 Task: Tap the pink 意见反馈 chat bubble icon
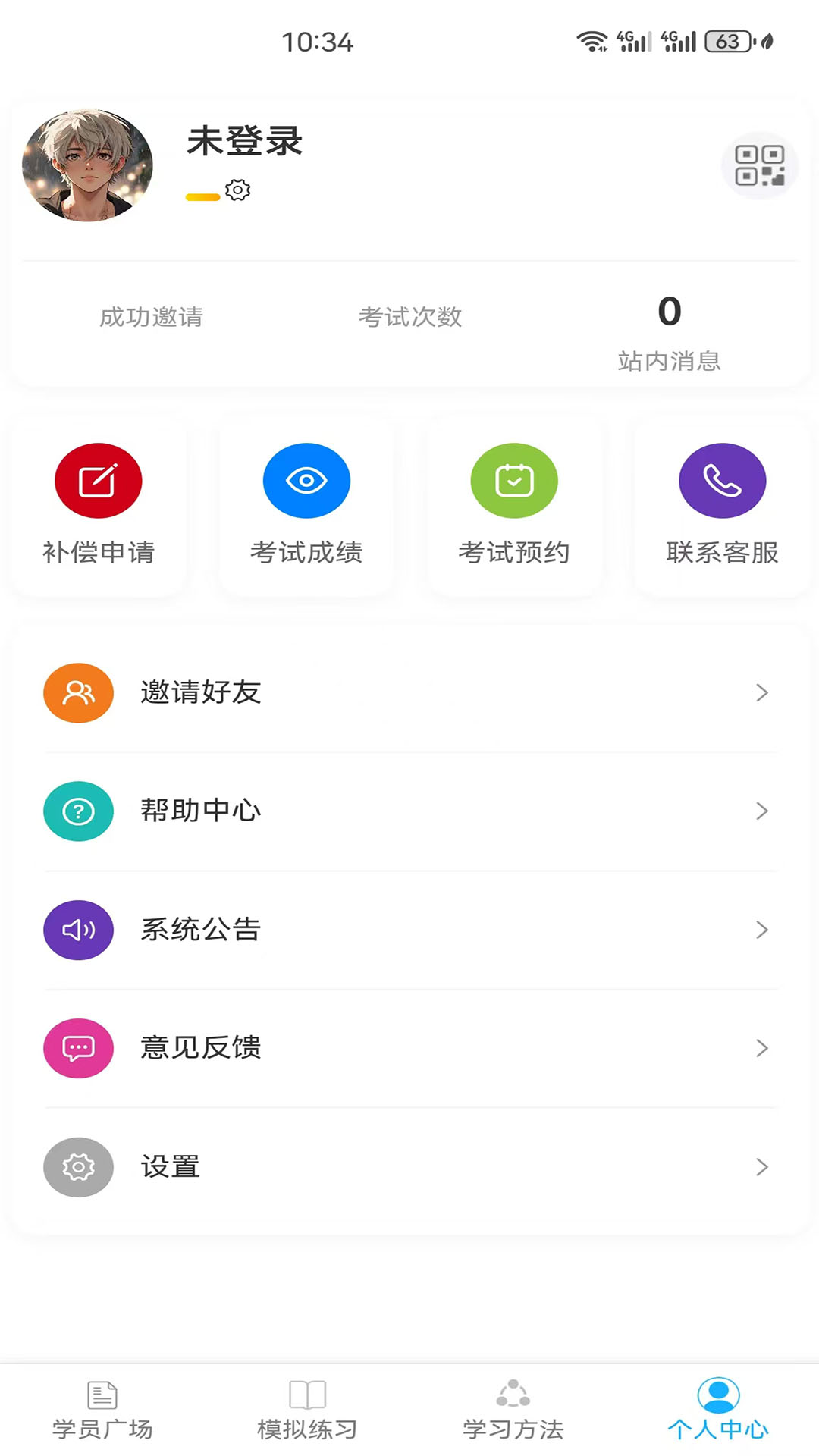pos(78,1048)
